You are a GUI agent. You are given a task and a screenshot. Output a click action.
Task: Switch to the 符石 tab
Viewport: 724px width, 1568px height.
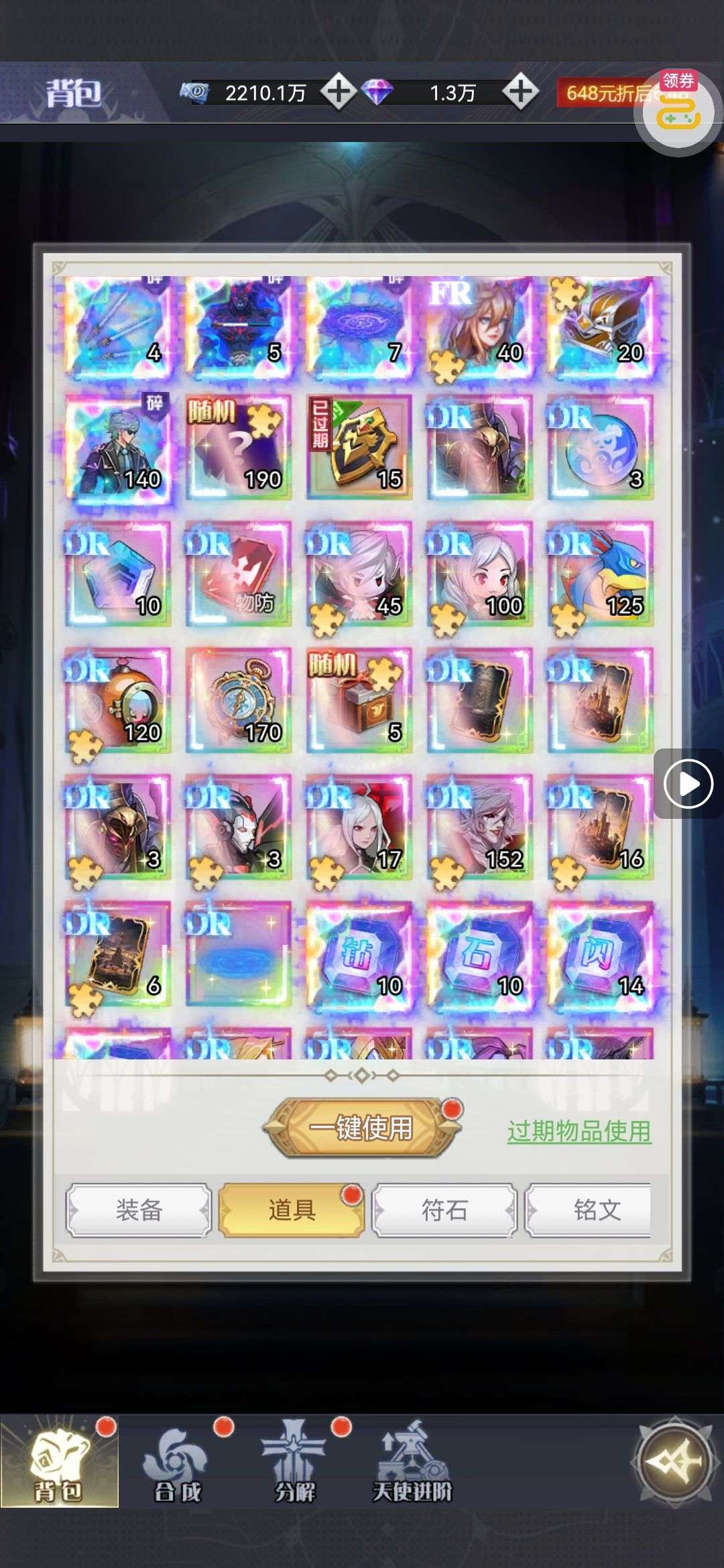click(x=444, y=1210)
